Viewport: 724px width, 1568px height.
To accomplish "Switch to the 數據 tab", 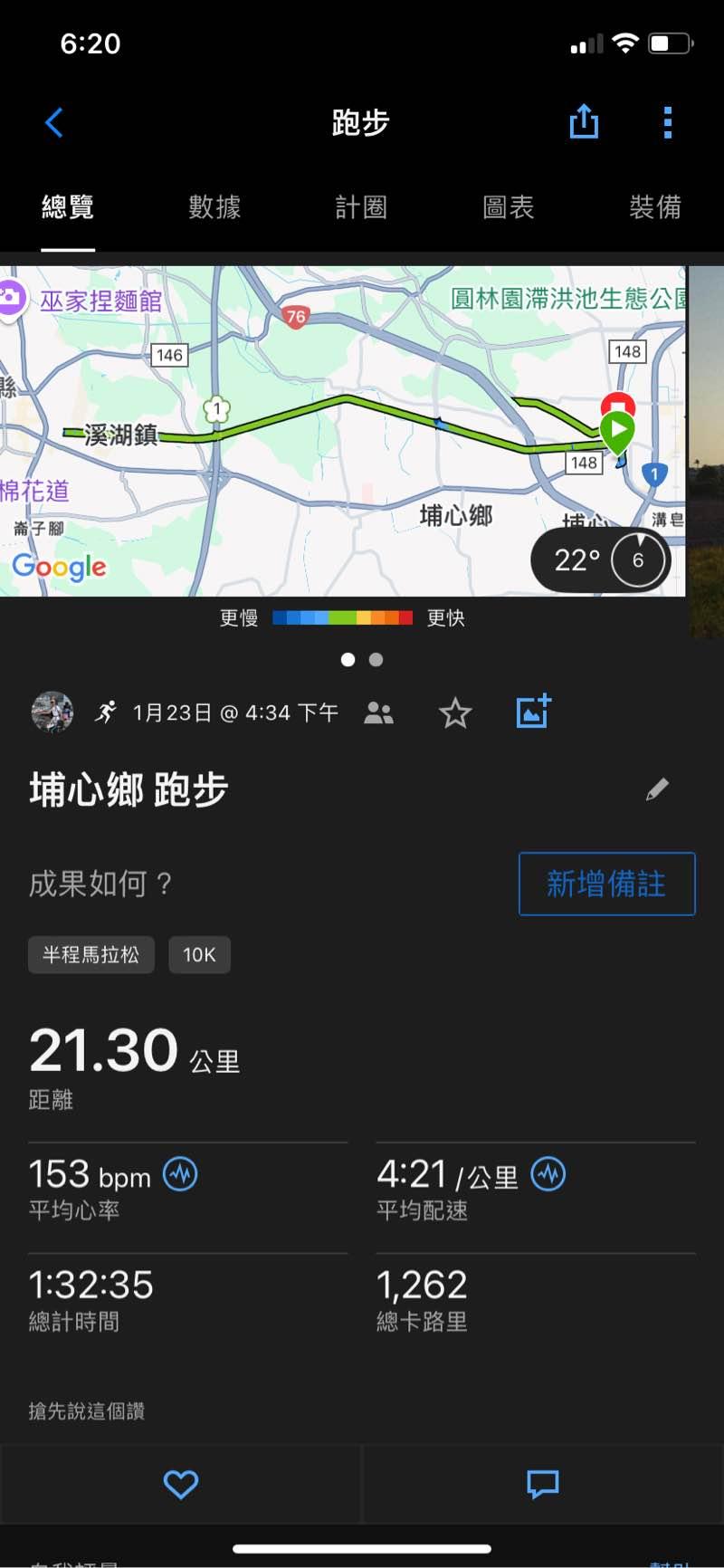I will point(214,207).
